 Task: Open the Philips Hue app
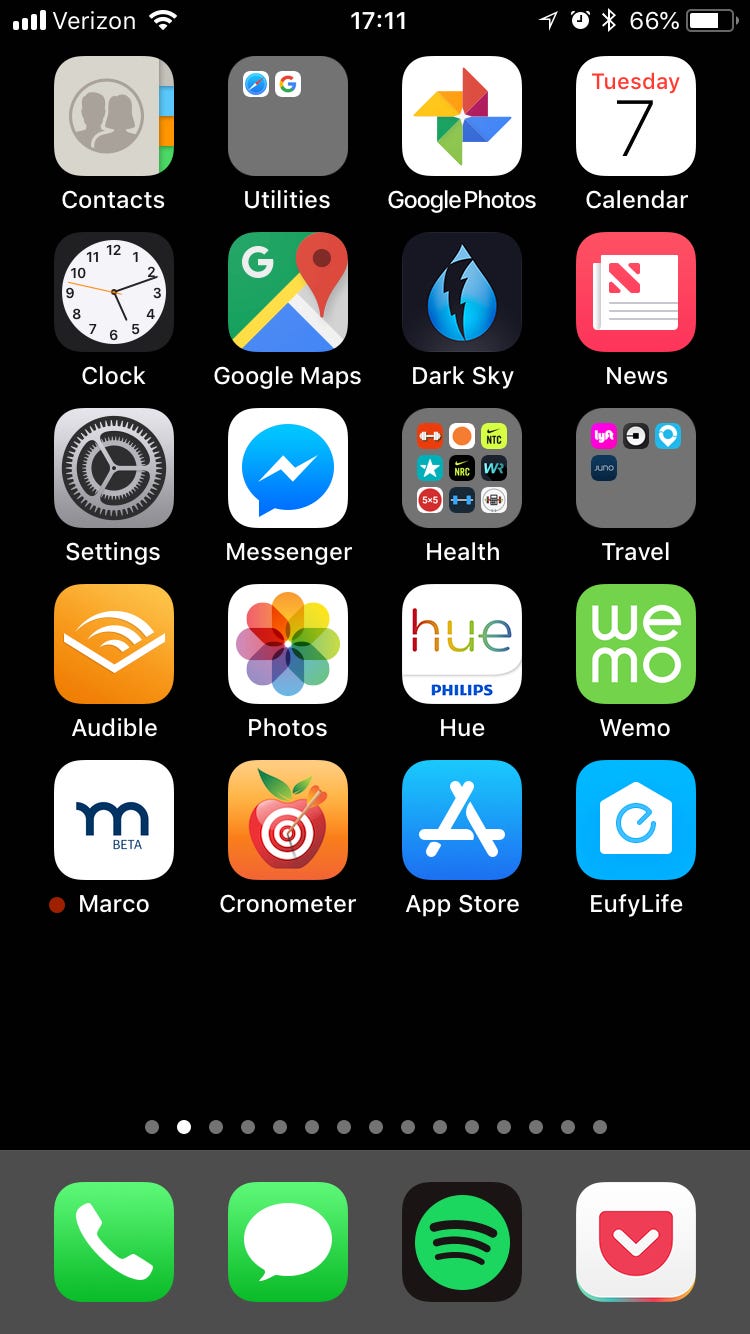tap(461, 644)
